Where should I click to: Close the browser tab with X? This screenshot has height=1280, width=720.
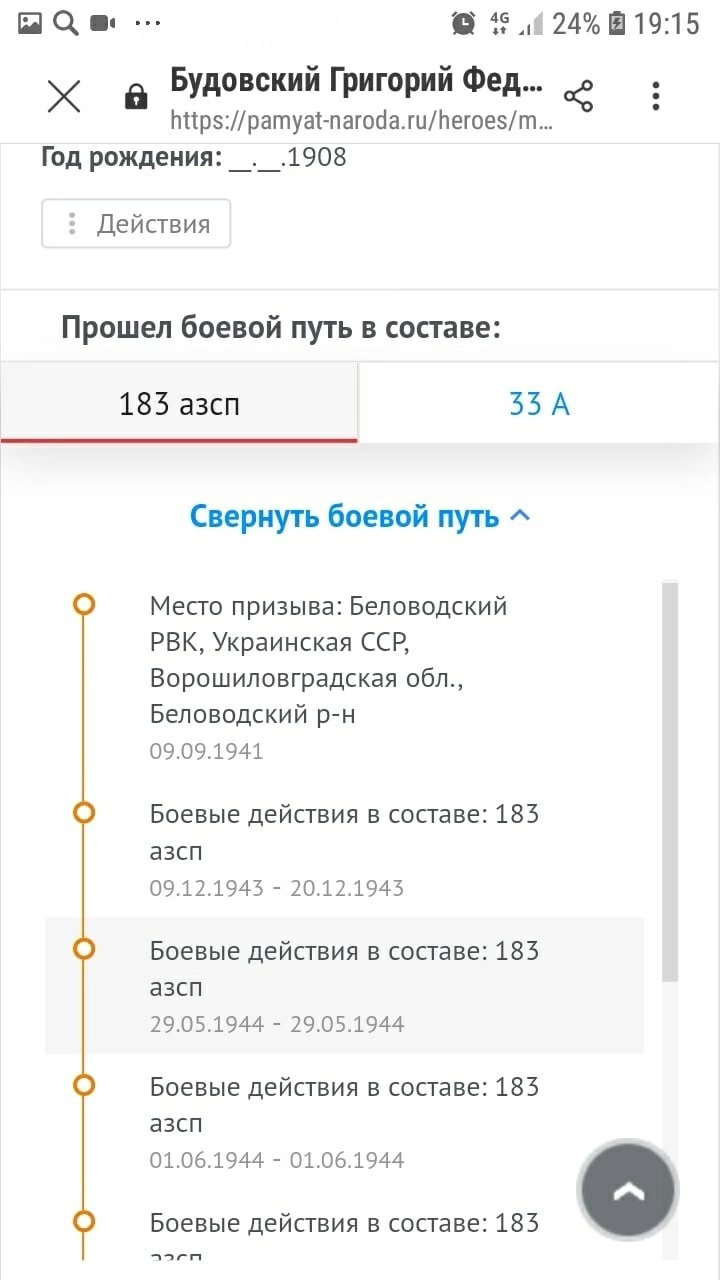[x=64, y=97]
